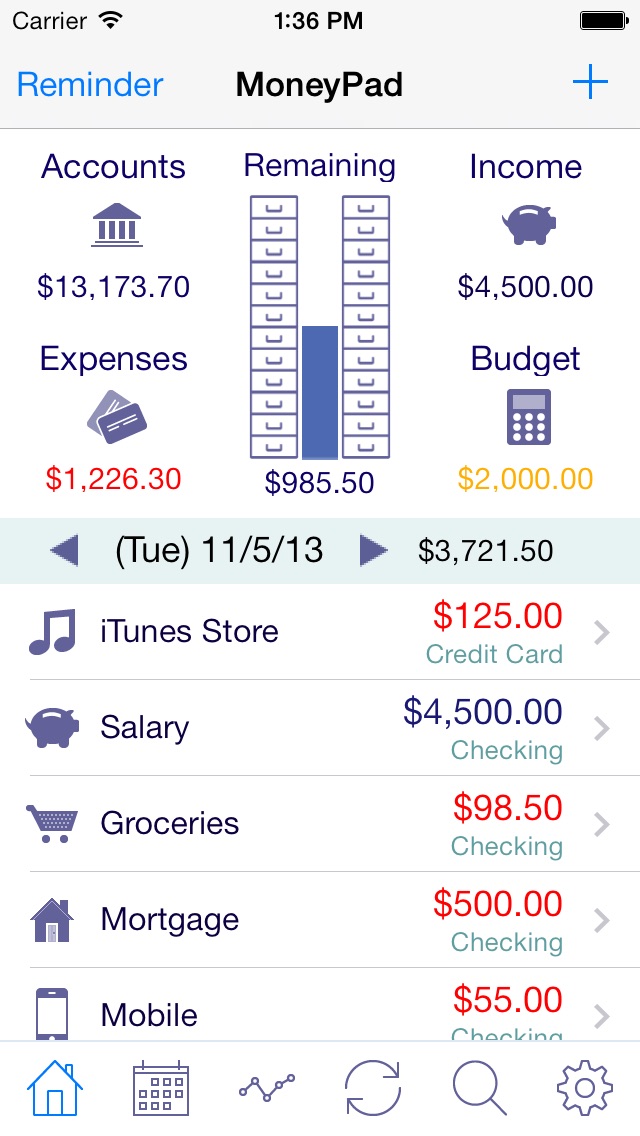Open the settings gear tab
This screenshot has width=640, height=1136.
click(x=585, y=1088)
